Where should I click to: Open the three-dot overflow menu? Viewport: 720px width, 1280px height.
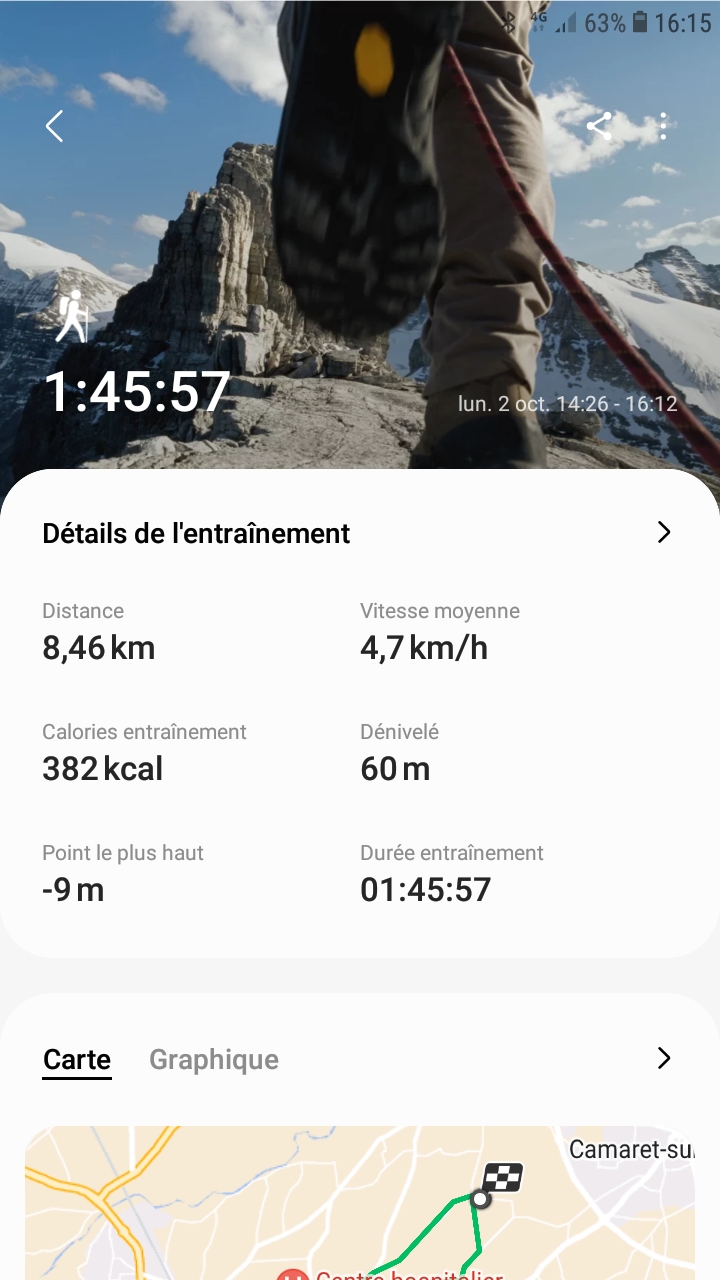click(x=663, y=126)
